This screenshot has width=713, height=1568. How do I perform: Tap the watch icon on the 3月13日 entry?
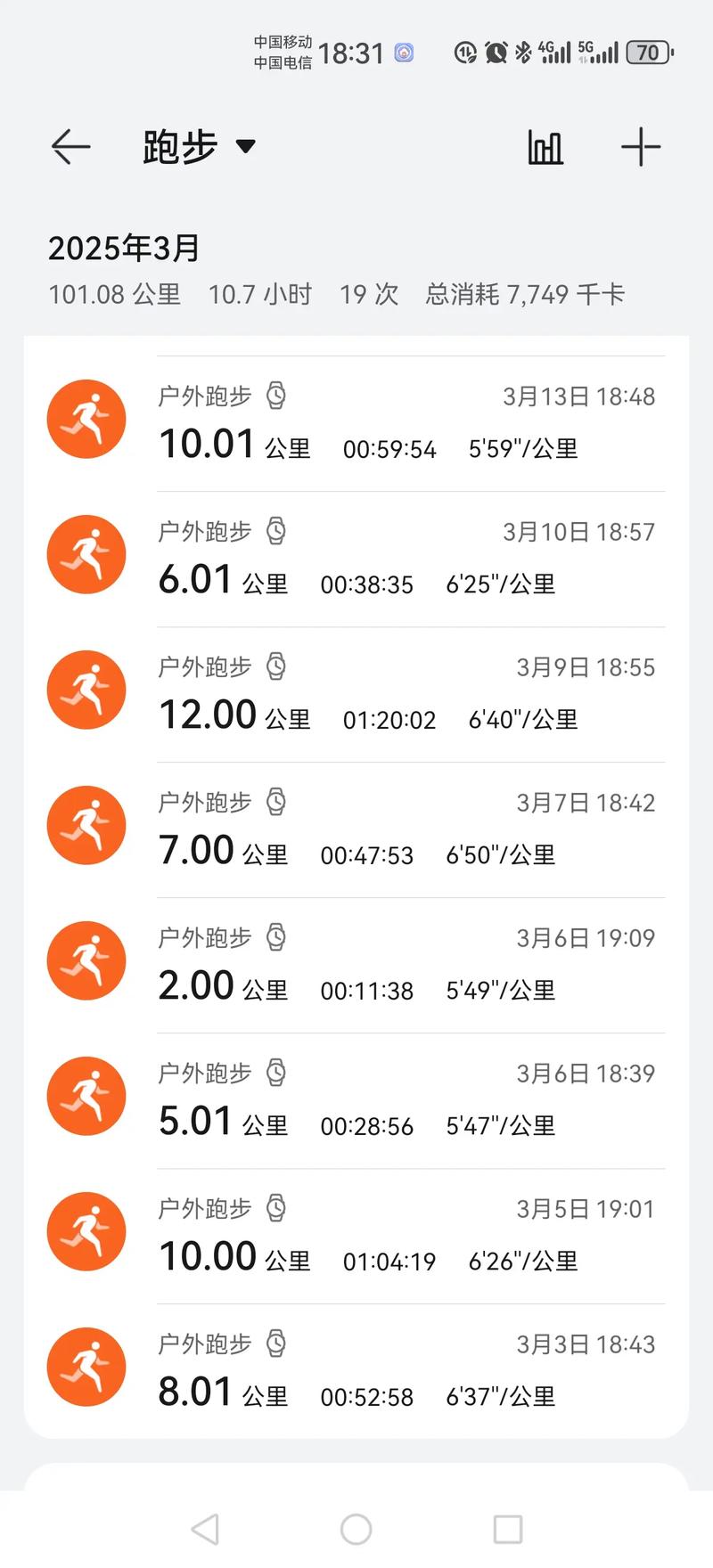point(276,396)
